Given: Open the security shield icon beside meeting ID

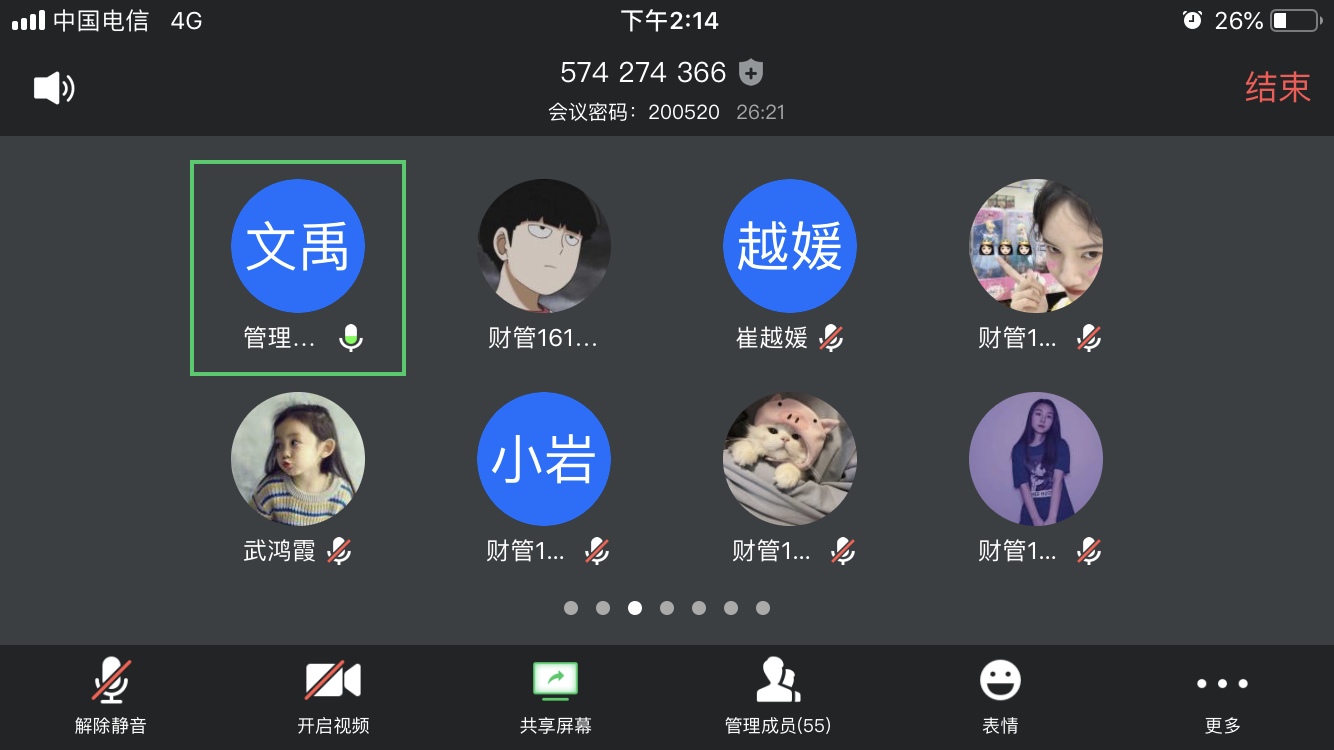Looking at the screenshot, I should (751, 73).
